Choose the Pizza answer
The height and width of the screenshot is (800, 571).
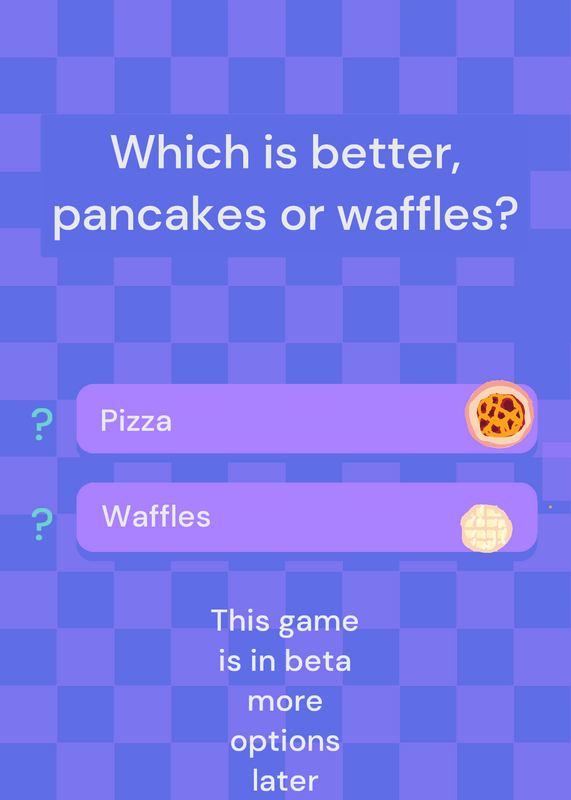pos(307,418)
